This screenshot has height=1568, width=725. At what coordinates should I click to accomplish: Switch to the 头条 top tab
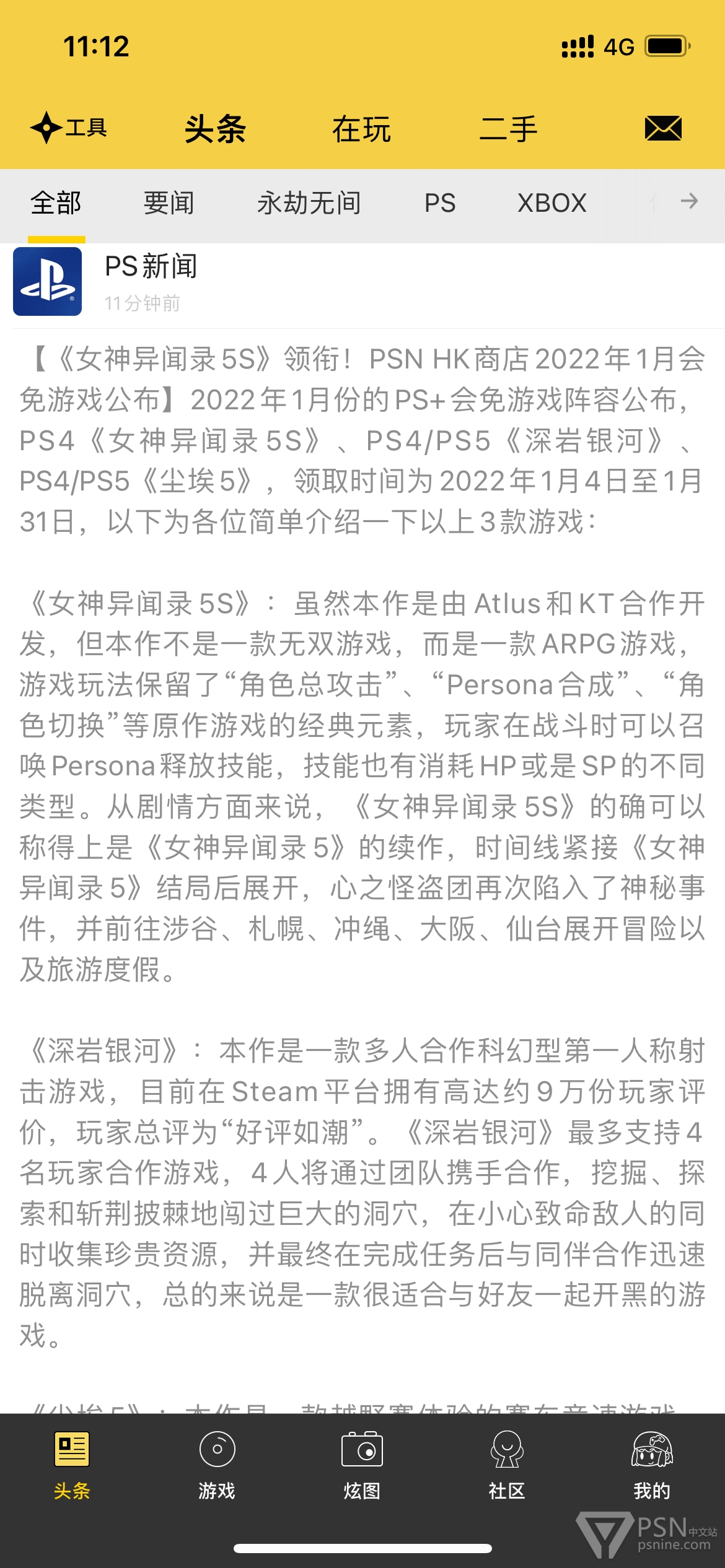215,129
